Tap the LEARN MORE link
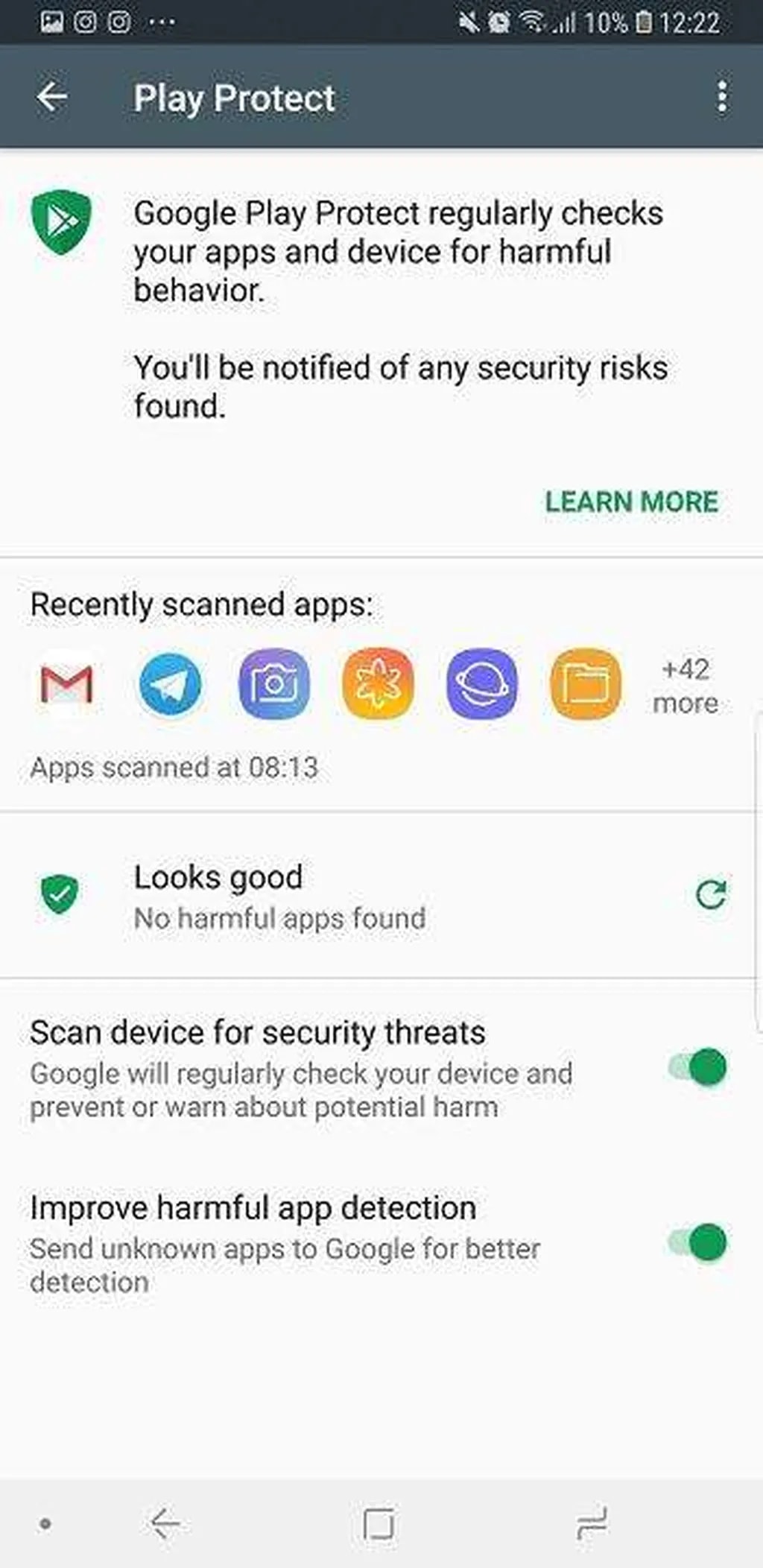The height and width of the screenshot is (1568, 763). click(631, 502)
